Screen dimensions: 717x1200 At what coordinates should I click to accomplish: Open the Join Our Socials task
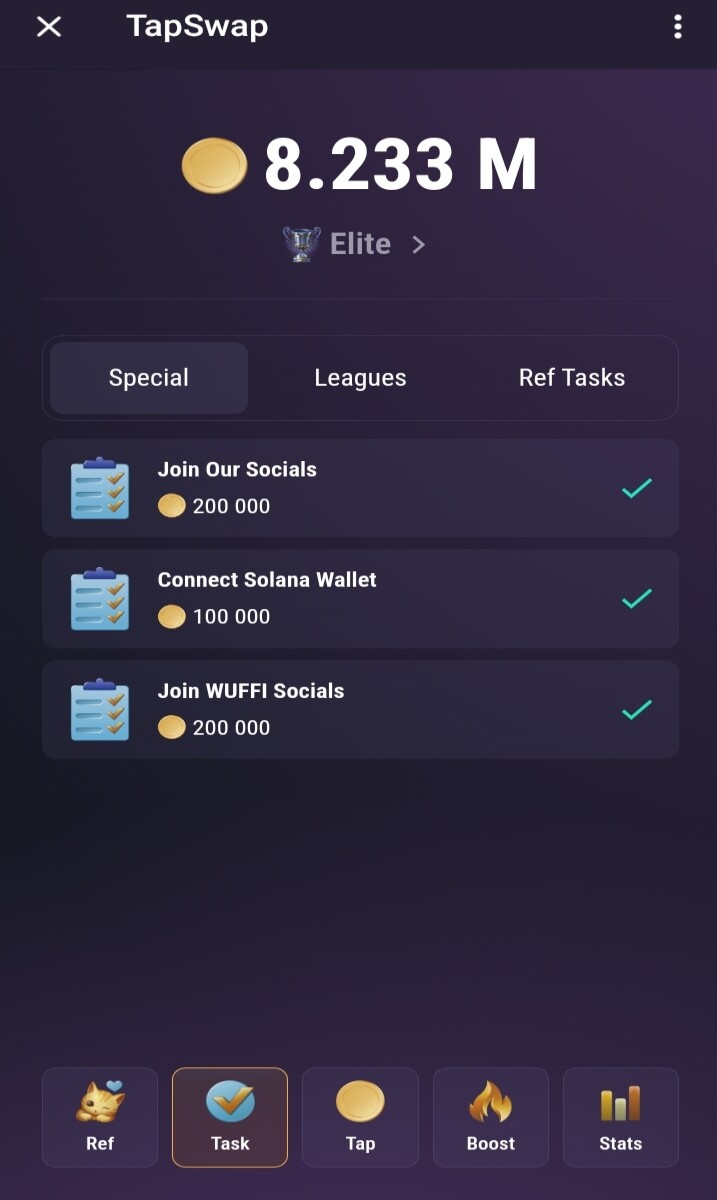click(360, 488)
